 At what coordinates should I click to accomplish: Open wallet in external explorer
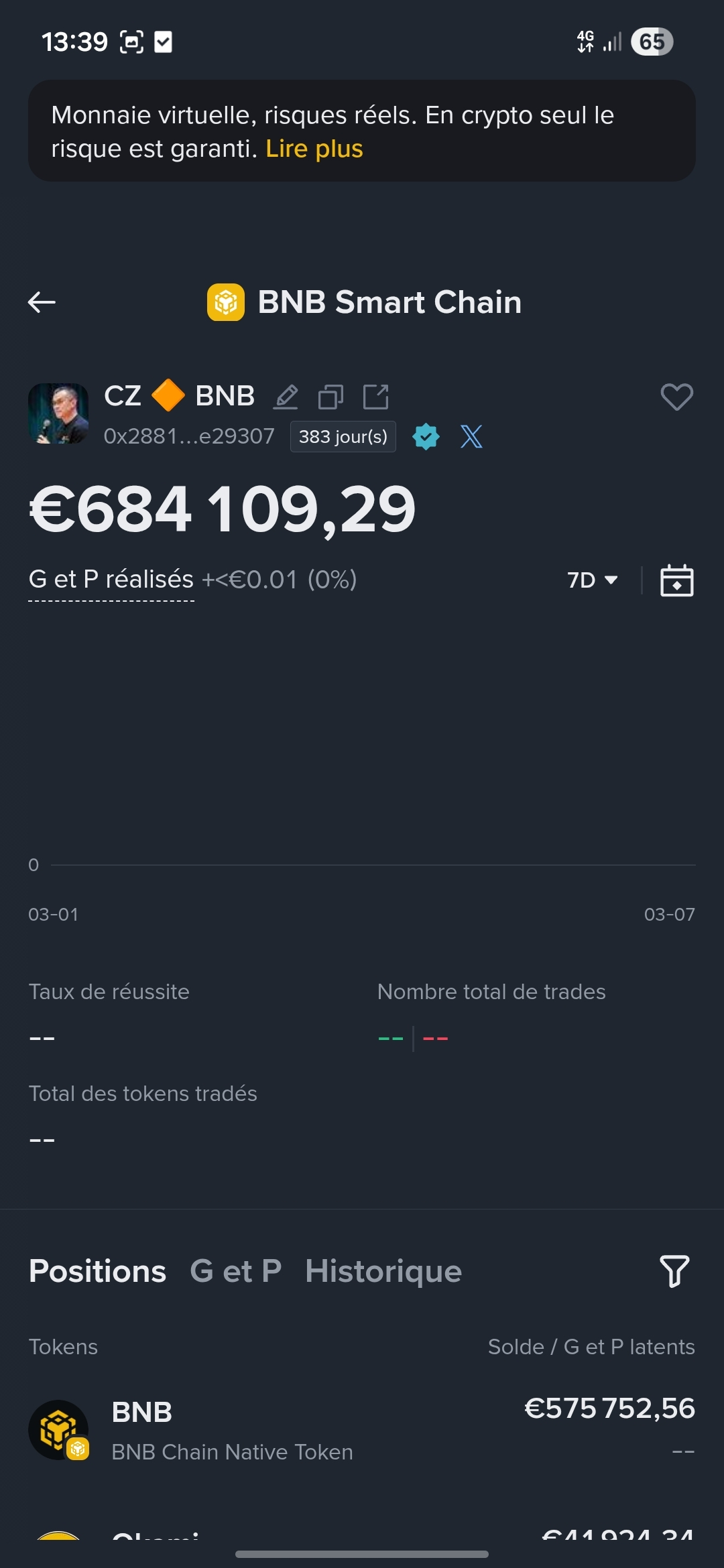[x=375, y=397]
